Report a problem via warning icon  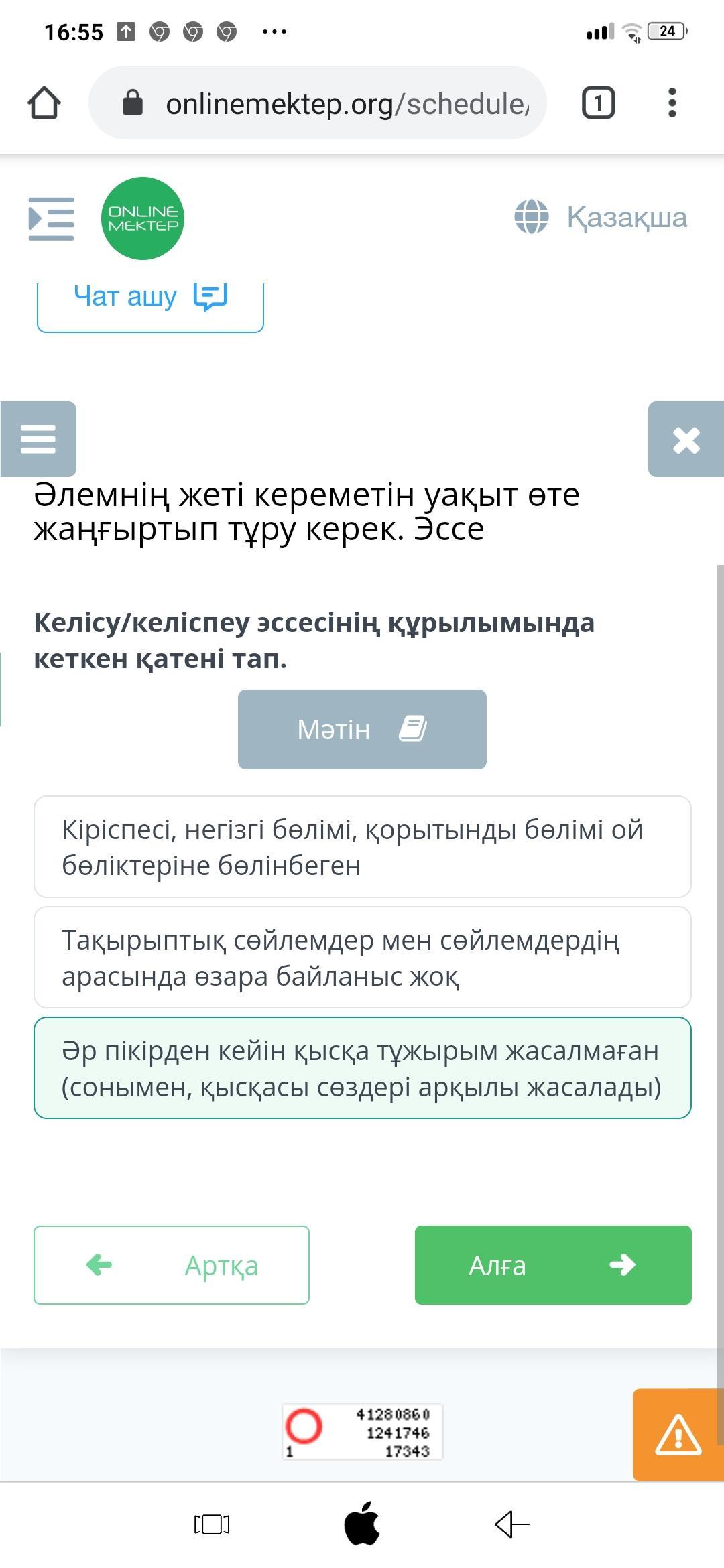pos(678,1435)
